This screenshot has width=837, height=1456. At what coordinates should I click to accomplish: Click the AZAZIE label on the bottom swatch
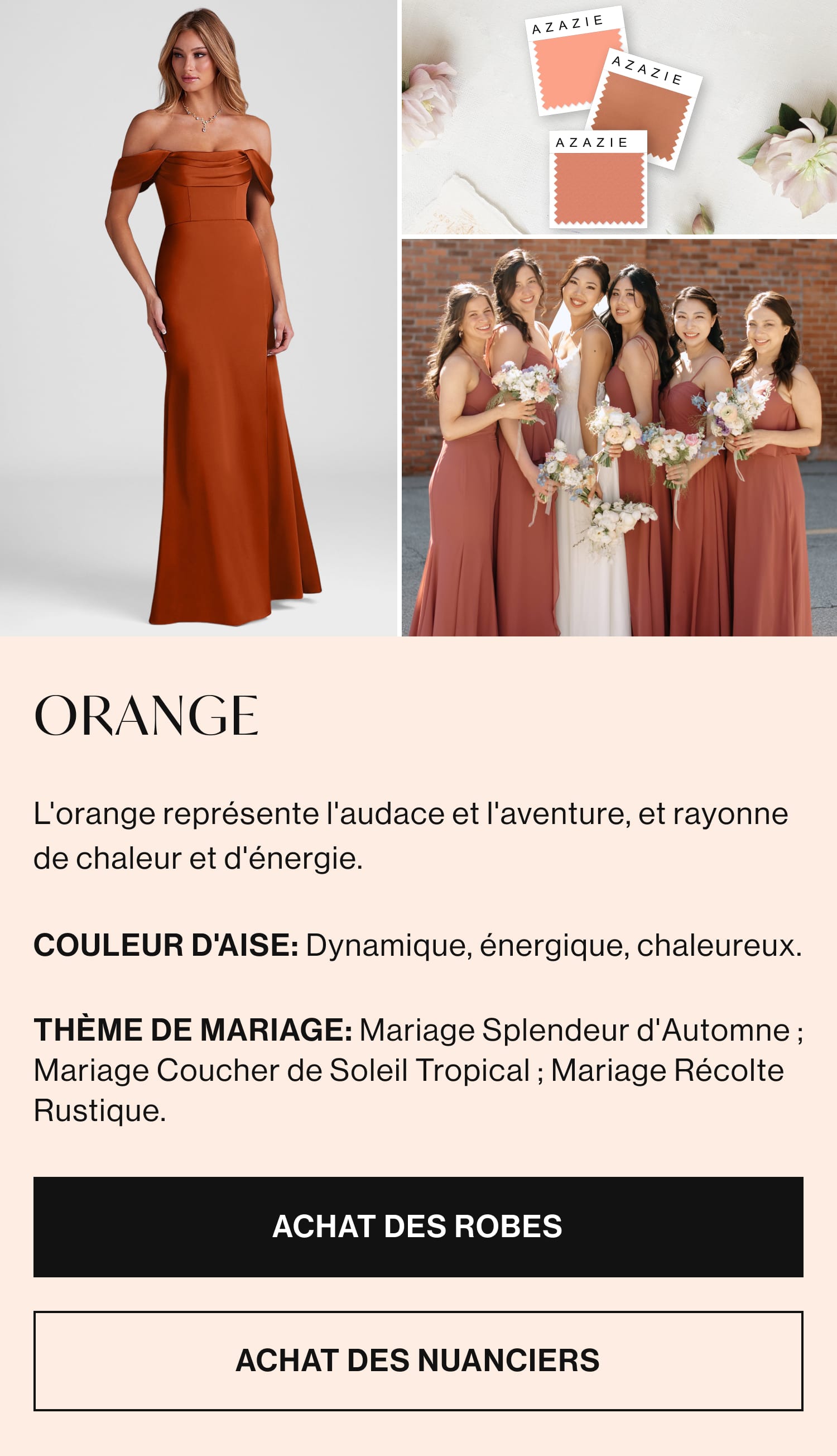tap(592, 142)
